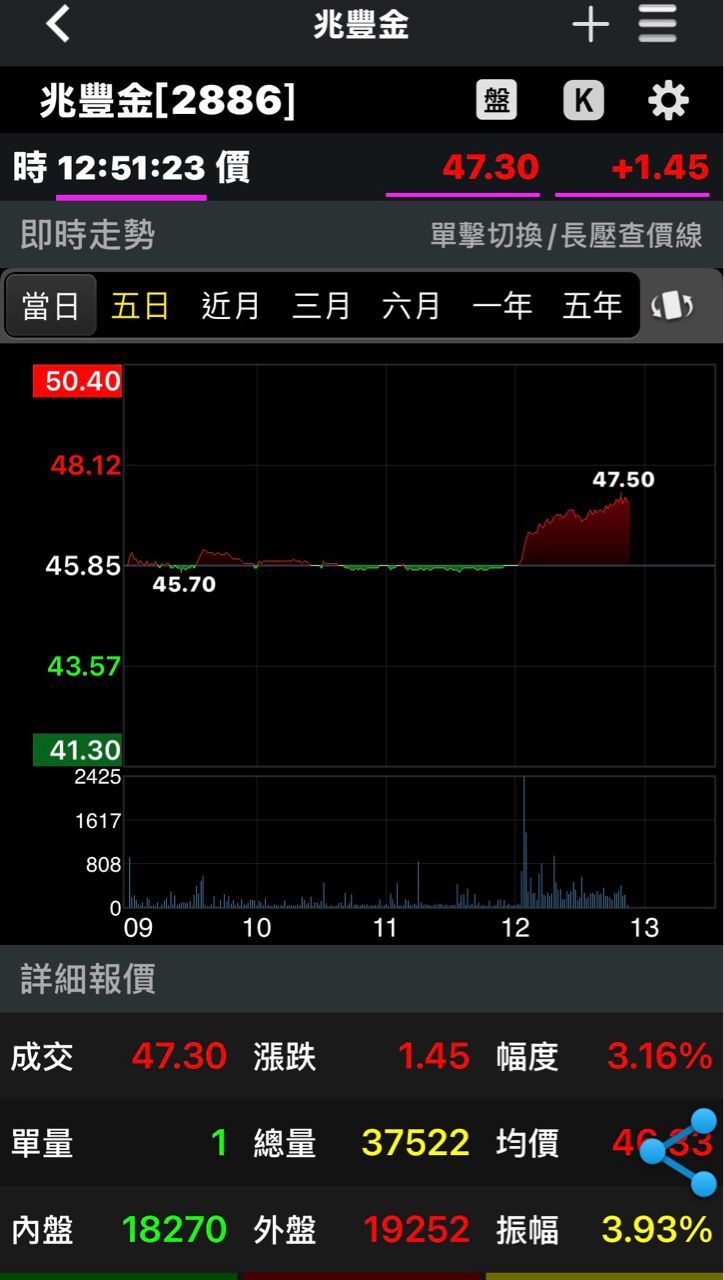Go back using the top-left arrow
724x1280 pixels.
click(x=58, y=24)
